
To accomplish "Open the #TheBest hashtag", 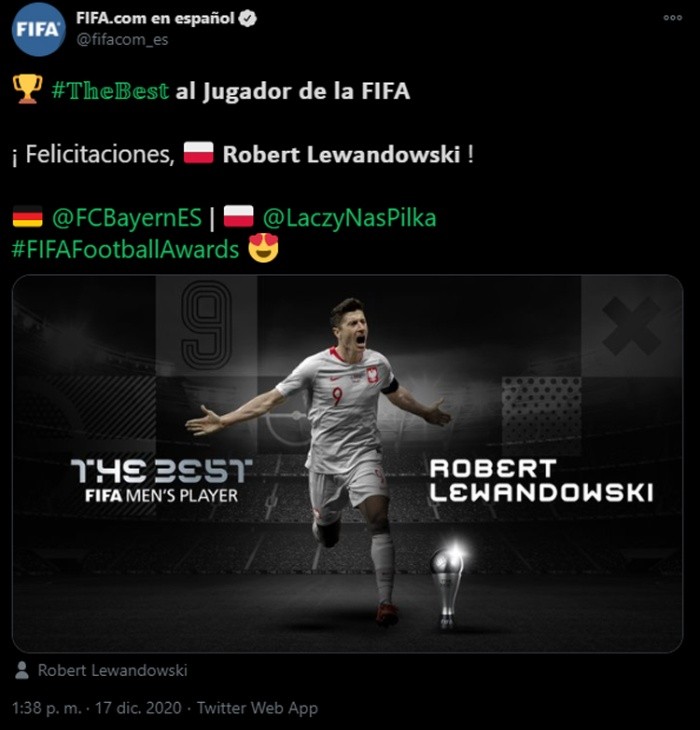I will [109, 91].
